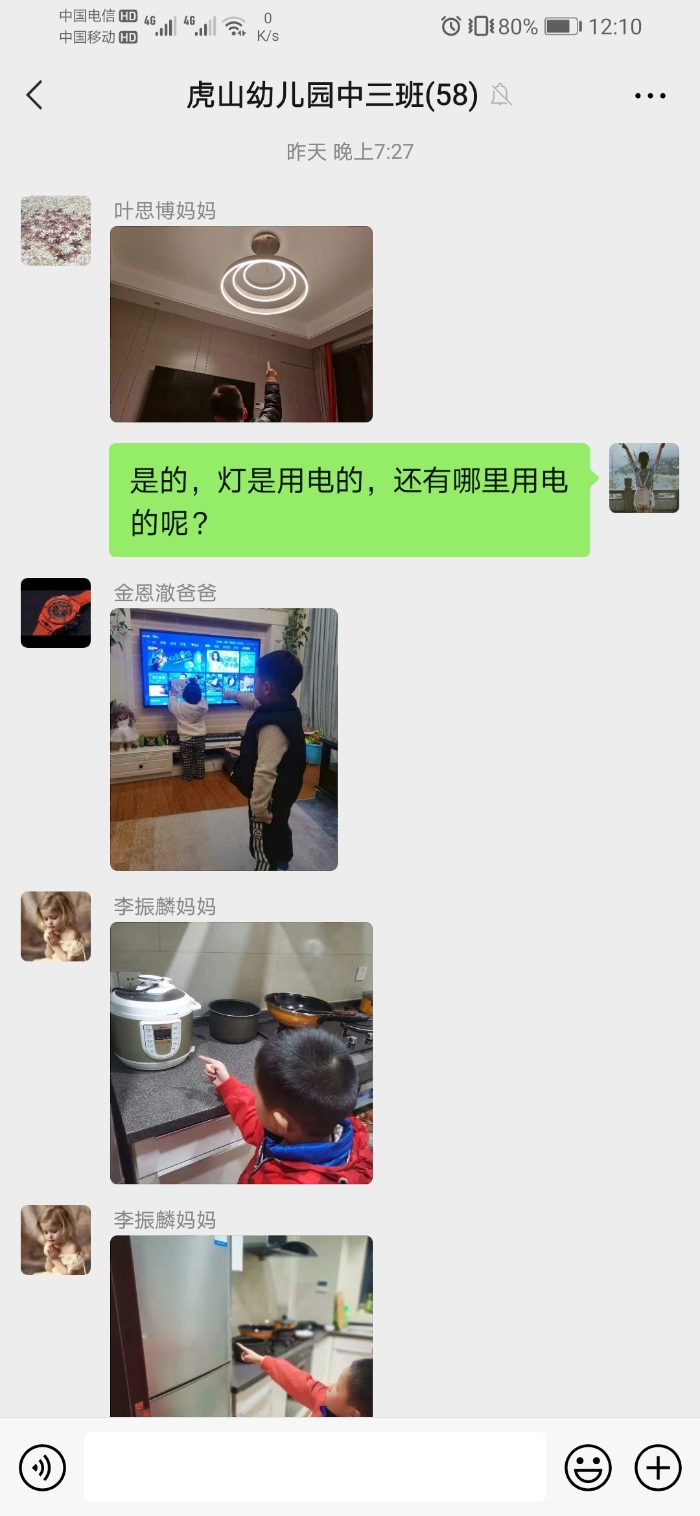Tap 李振麟妈妈's avatar beside the rice cooker photo
700x1516 pixels.
coord(56,927)
